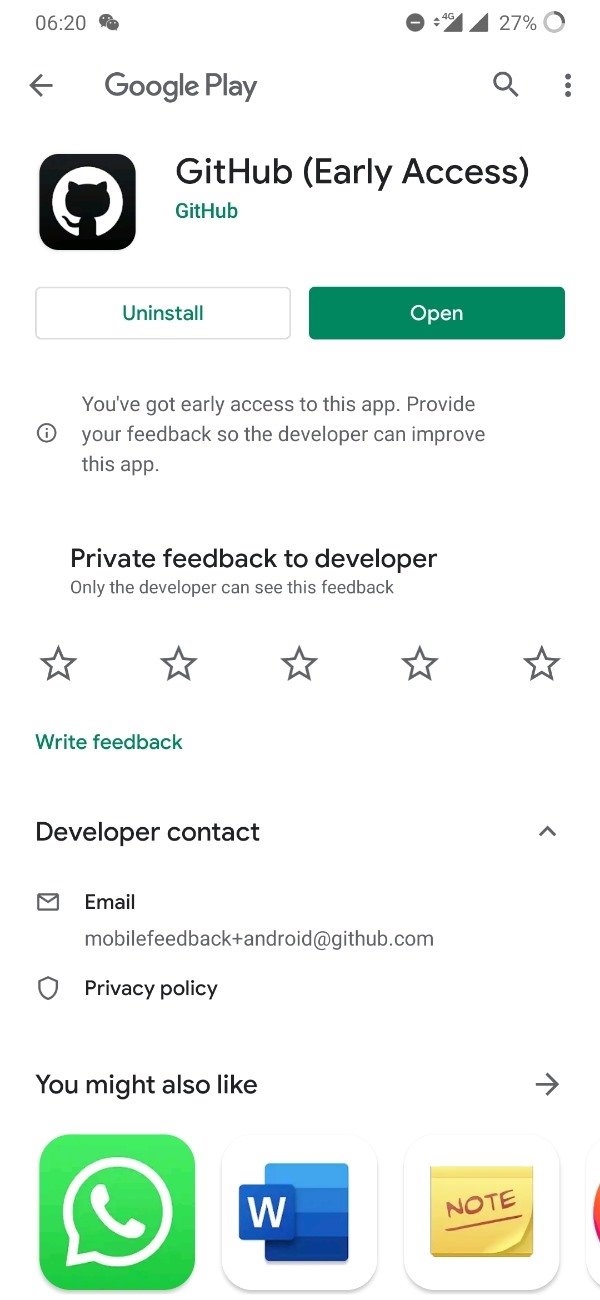Give a five-star rating
Image resolution: width=600 pixels, height=1300 pixels.
[x=541, y=663]
